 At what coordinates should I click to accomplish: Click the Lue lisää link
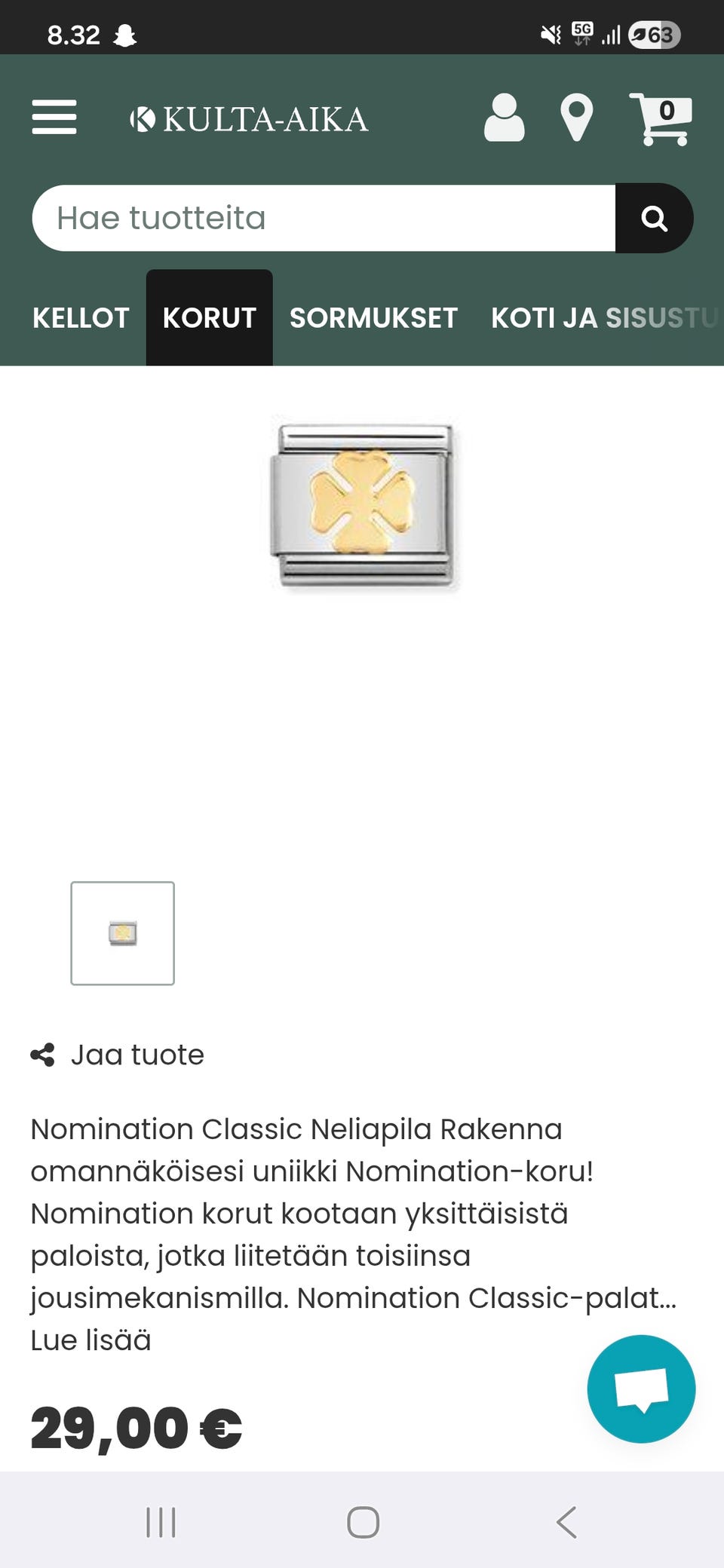tap(90, 1340)
